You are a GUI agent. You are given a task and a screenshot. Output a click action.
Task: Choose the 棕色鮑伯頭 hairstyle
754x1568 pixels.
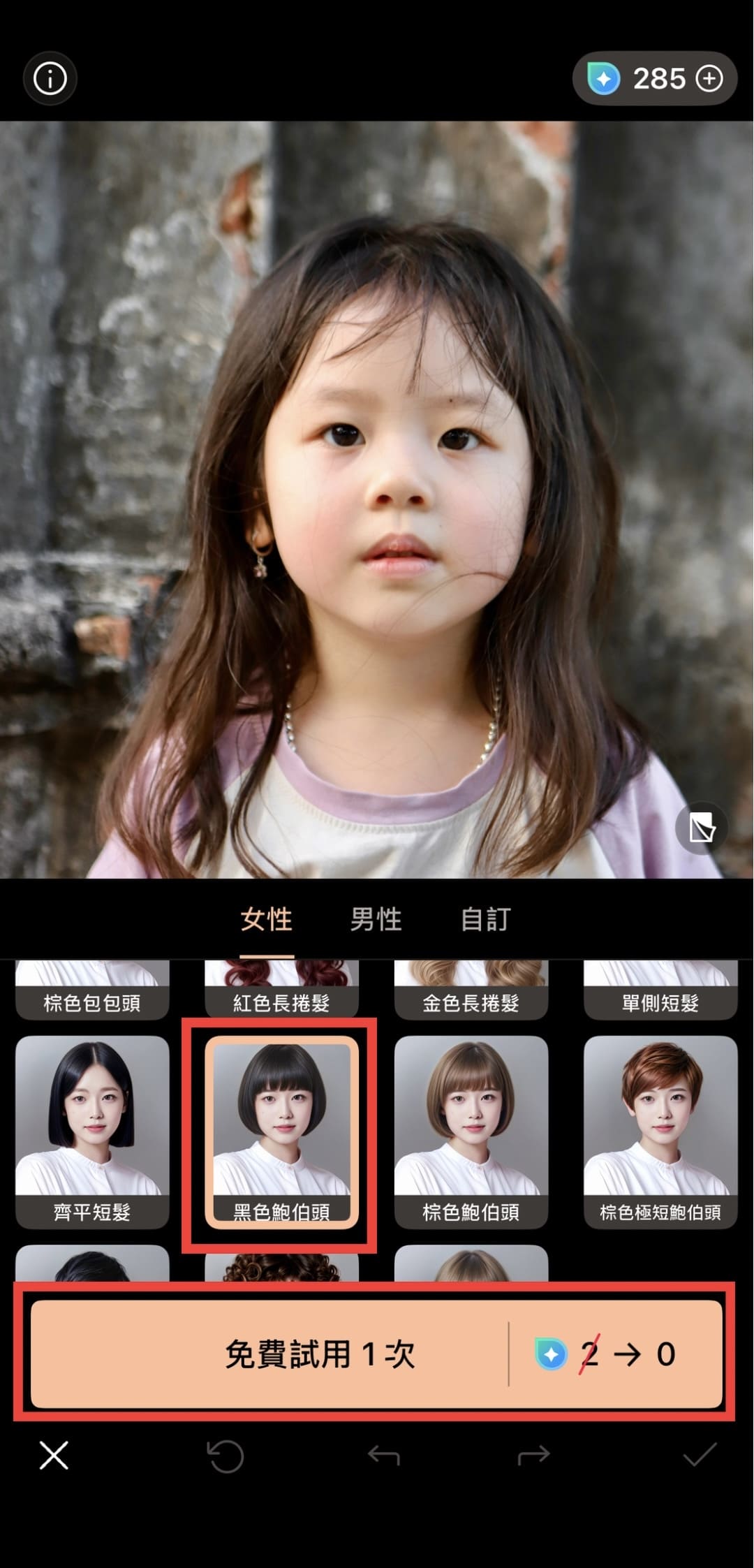471,1131
